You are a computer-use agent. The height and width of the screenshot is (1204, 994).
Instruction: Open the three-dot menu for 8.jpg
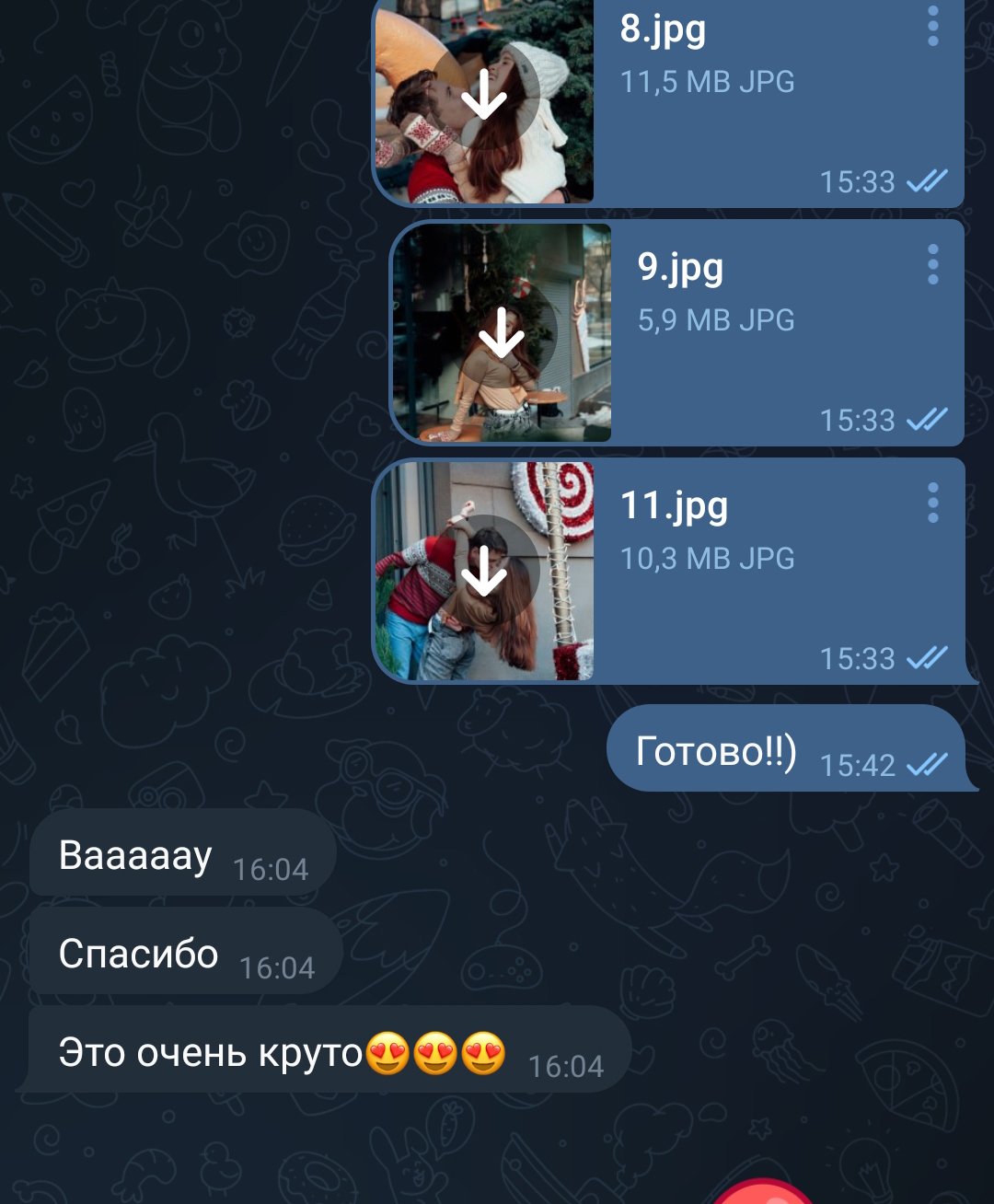coord(932,27)
